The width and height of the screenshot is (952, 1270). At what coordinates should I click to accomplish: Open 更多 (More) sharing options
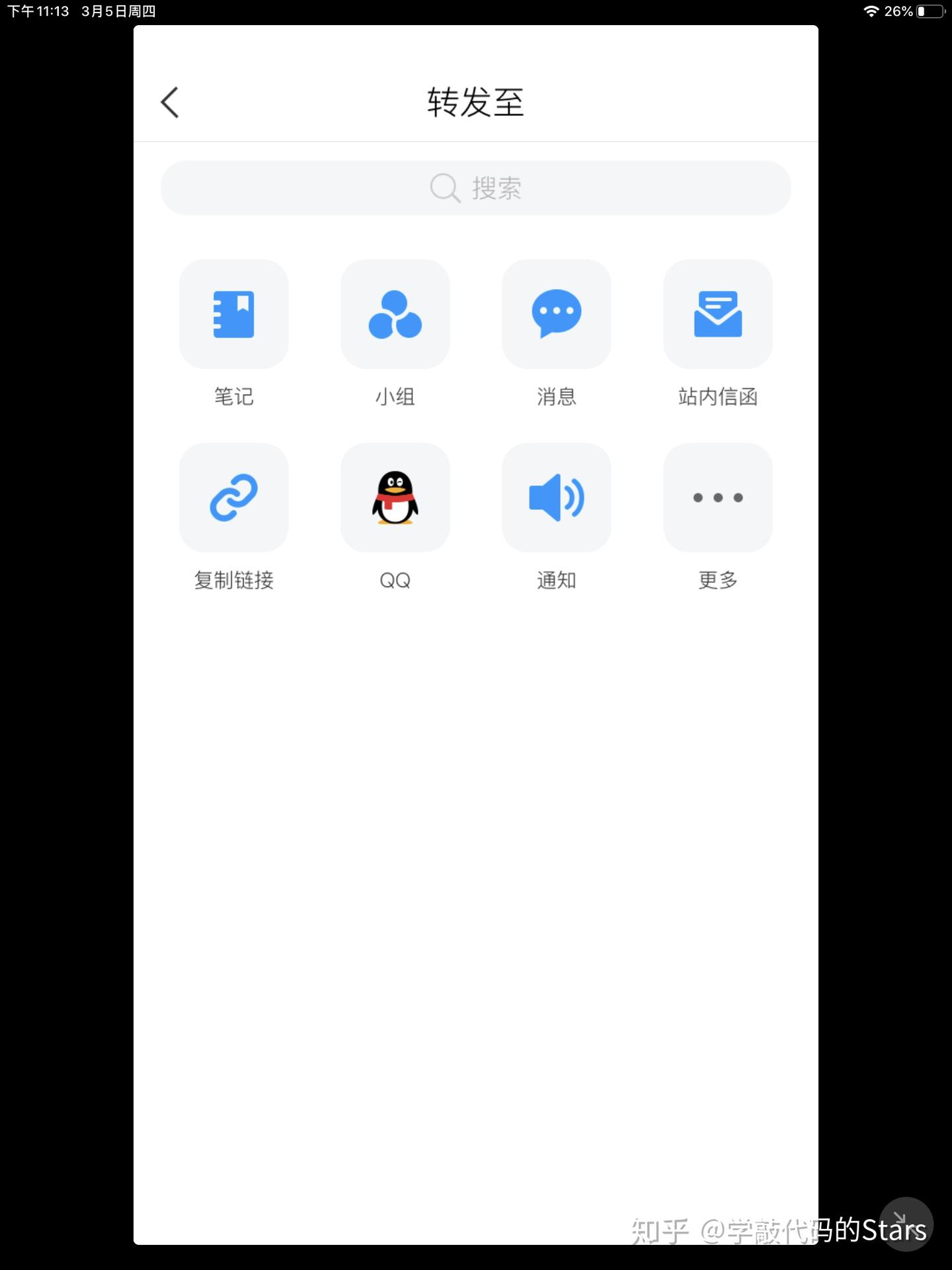717,497
